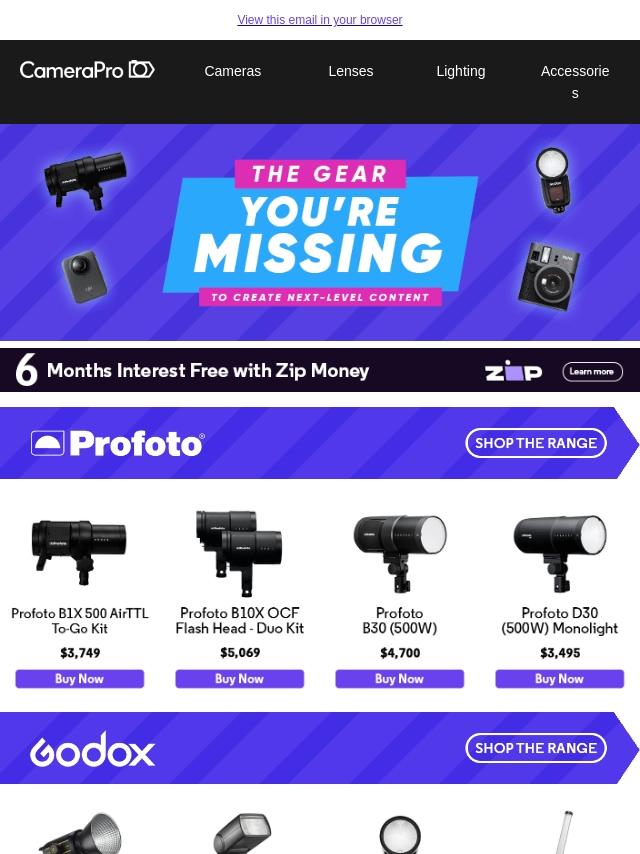Buy the Profoto B1X 500 AirTTL To-Go Kit

click(80, 679)
